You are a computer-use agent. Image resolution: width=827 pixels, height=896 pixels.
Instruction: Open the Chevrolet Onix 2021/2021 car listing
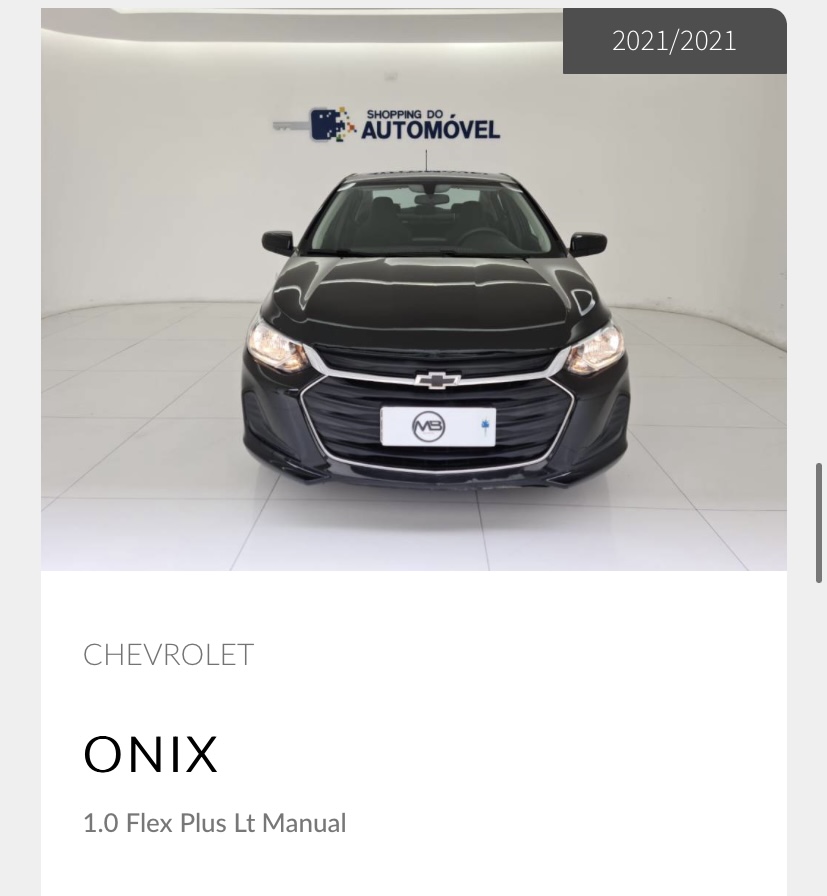click(413, 300)
